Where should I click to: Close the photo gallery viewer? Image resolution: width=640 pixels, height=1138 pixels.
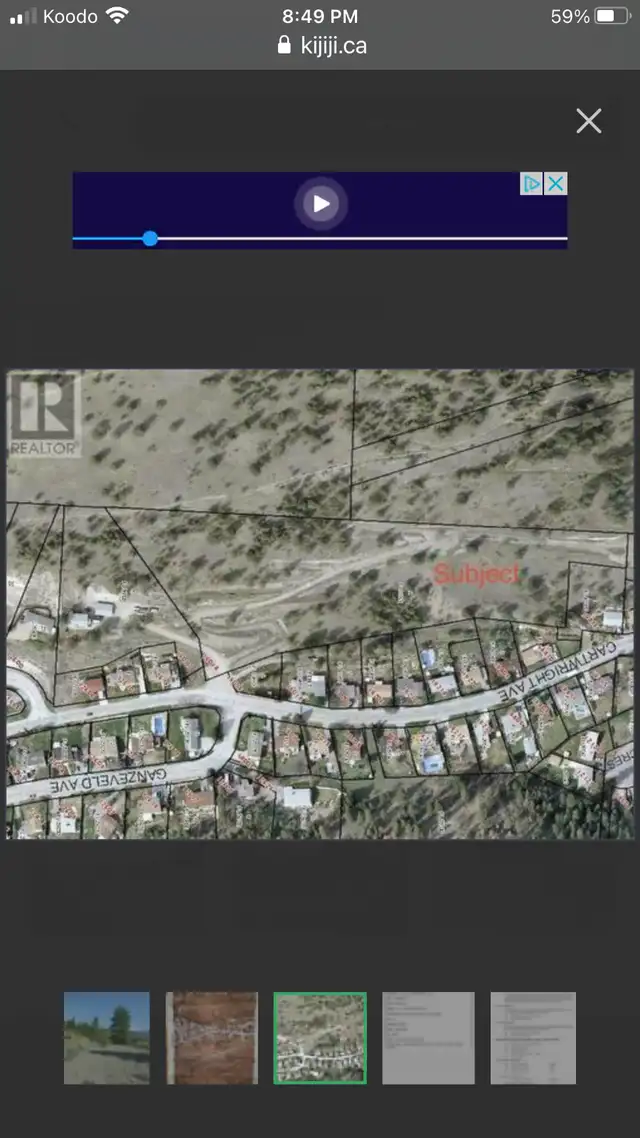click(x=588, y=121)
